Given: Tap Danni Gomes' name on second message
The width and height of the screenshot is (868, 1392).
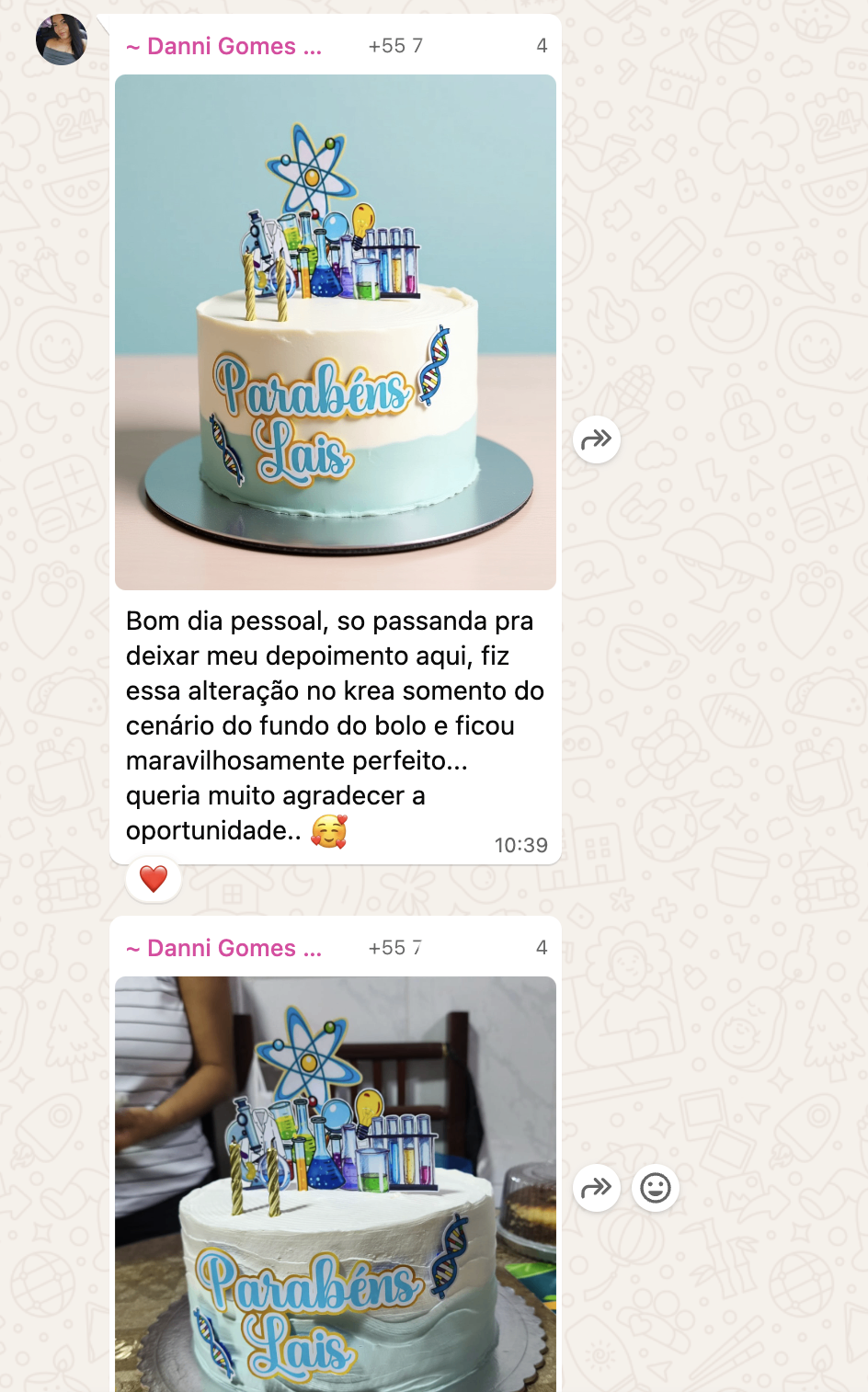Looking at the screenshot, I should click(223, 948).
